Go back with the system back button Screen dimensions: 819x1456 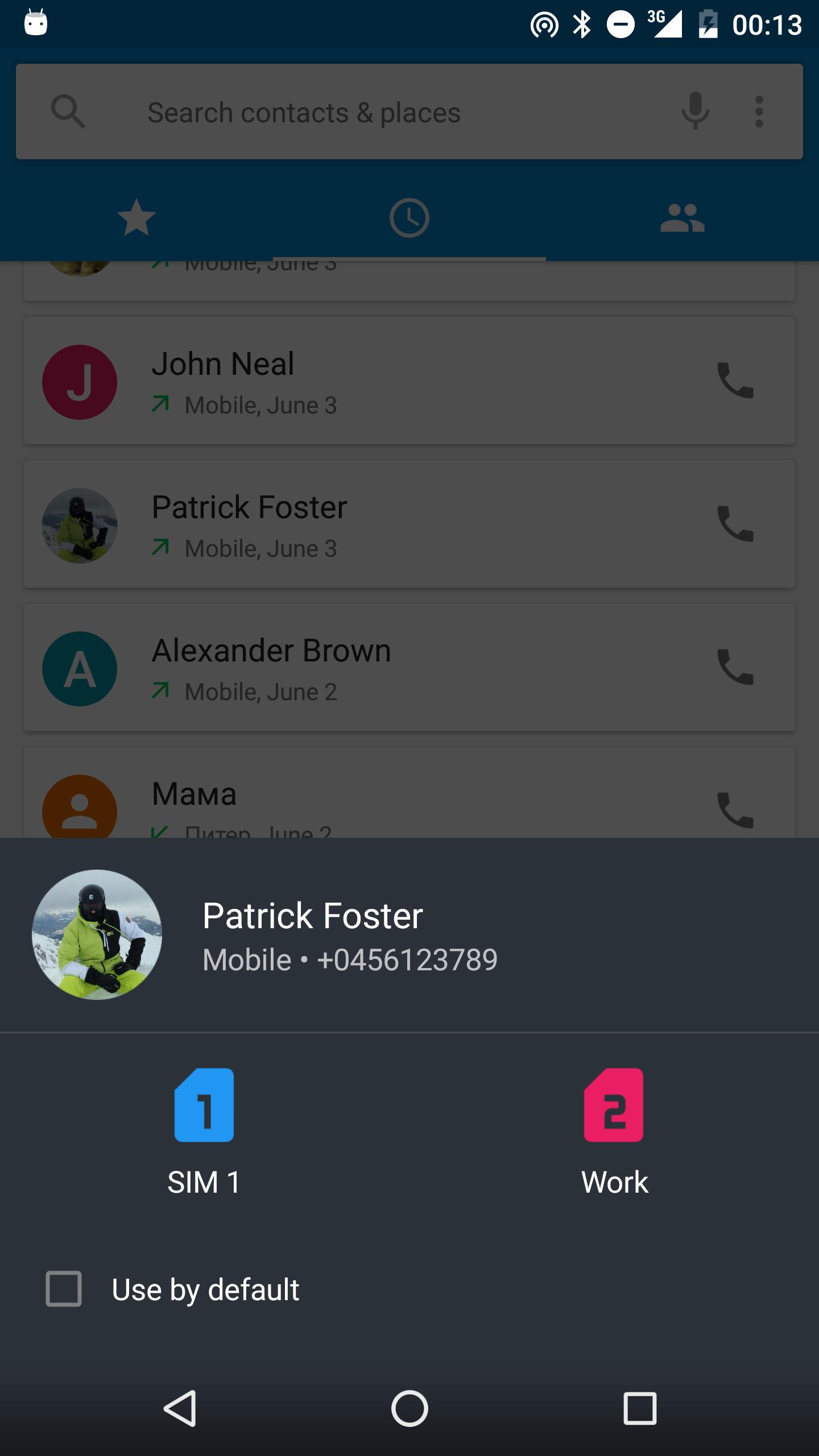(180, 1408)
